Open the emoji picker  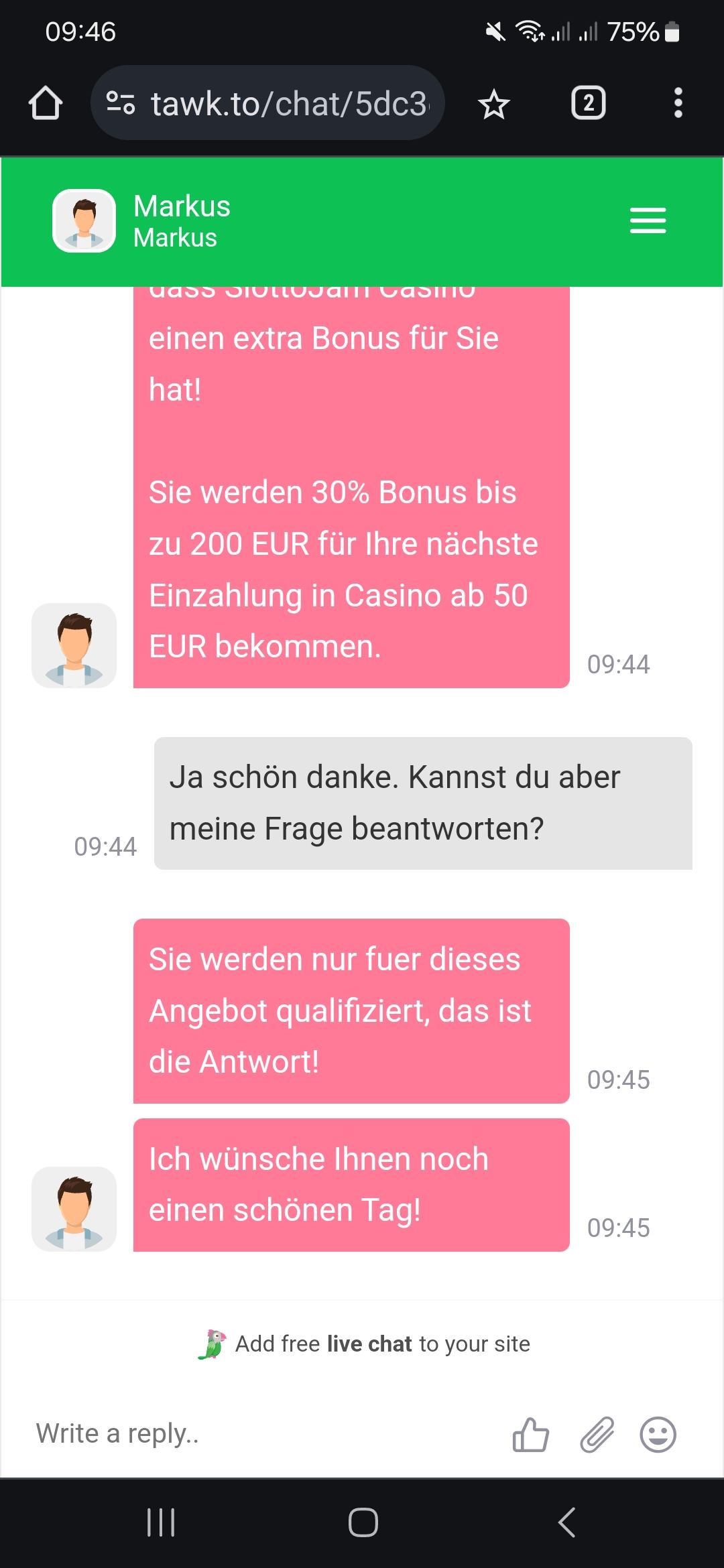[658, 1435]
